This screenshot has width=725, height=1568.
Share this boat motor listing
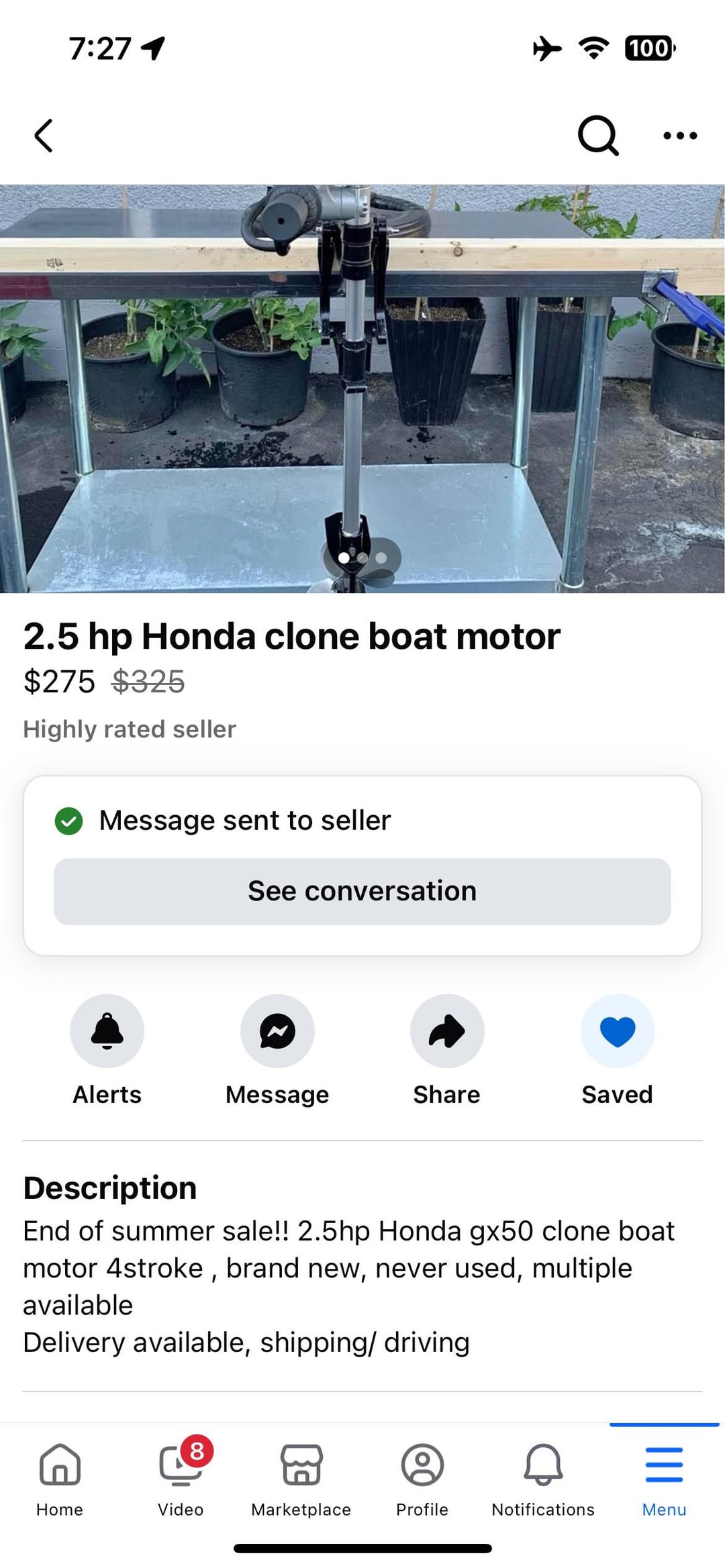(447, 1031)
